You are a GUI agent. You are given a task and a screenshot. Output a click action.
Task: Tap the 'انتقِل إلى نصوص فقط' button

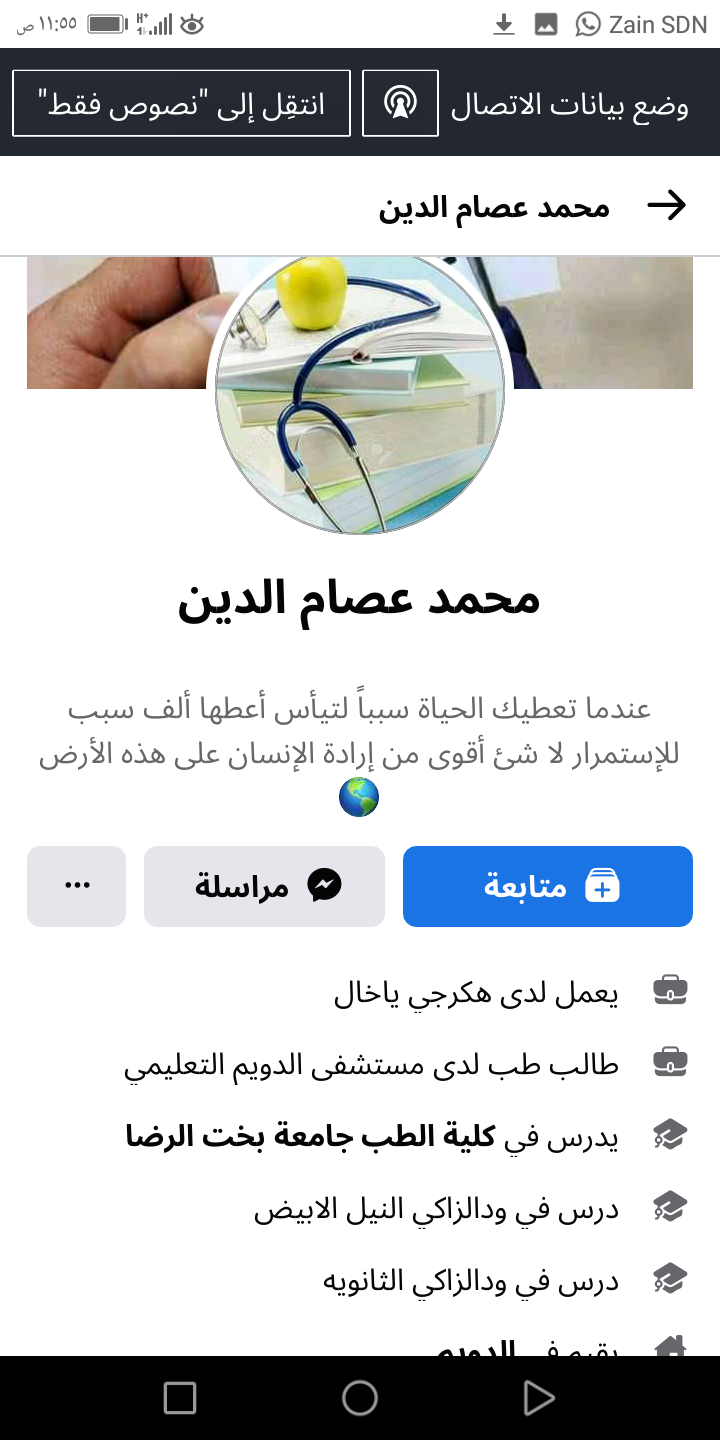181,103
